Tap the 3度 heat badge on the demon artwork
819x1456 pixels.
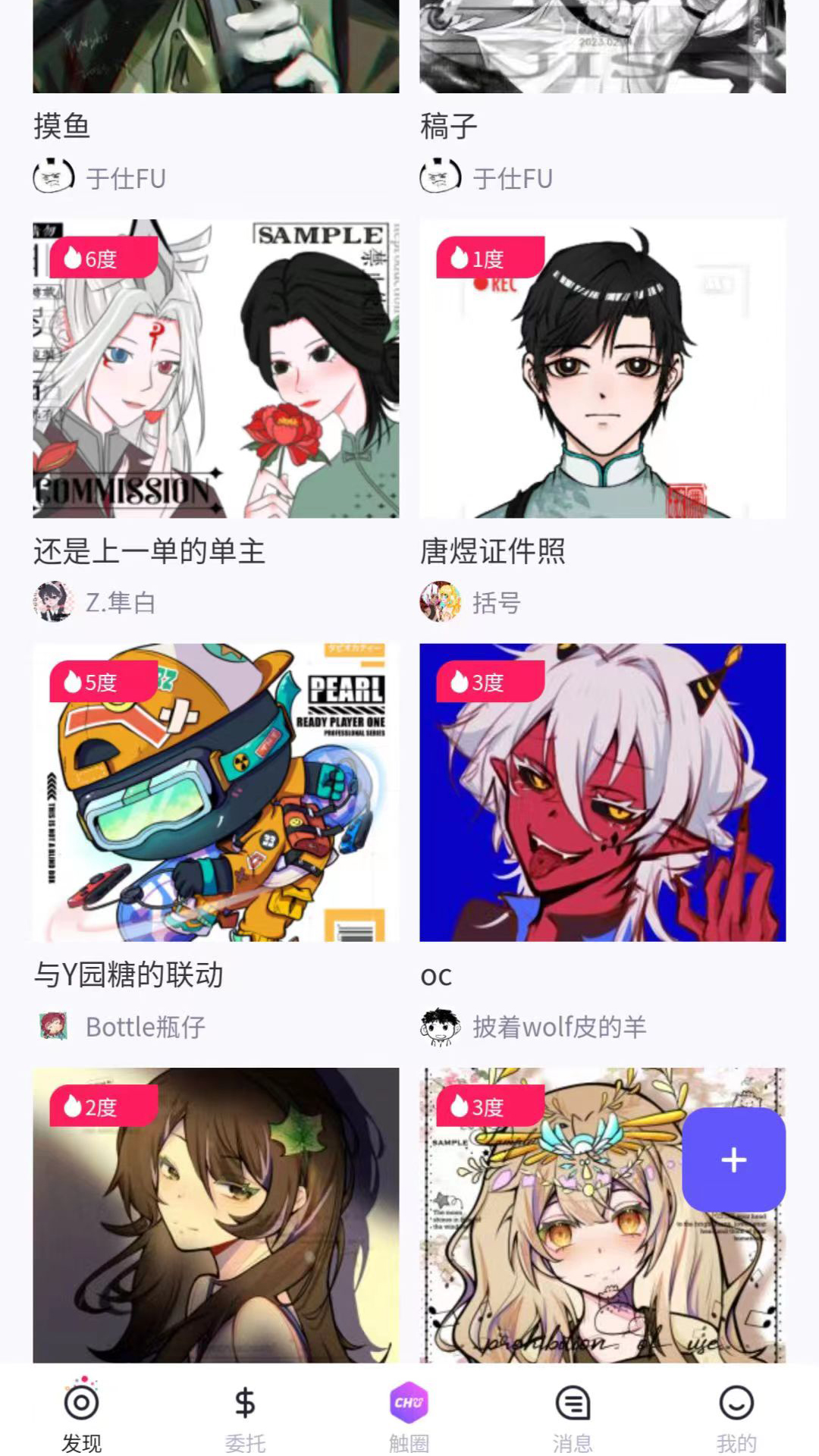pos(489,683)
